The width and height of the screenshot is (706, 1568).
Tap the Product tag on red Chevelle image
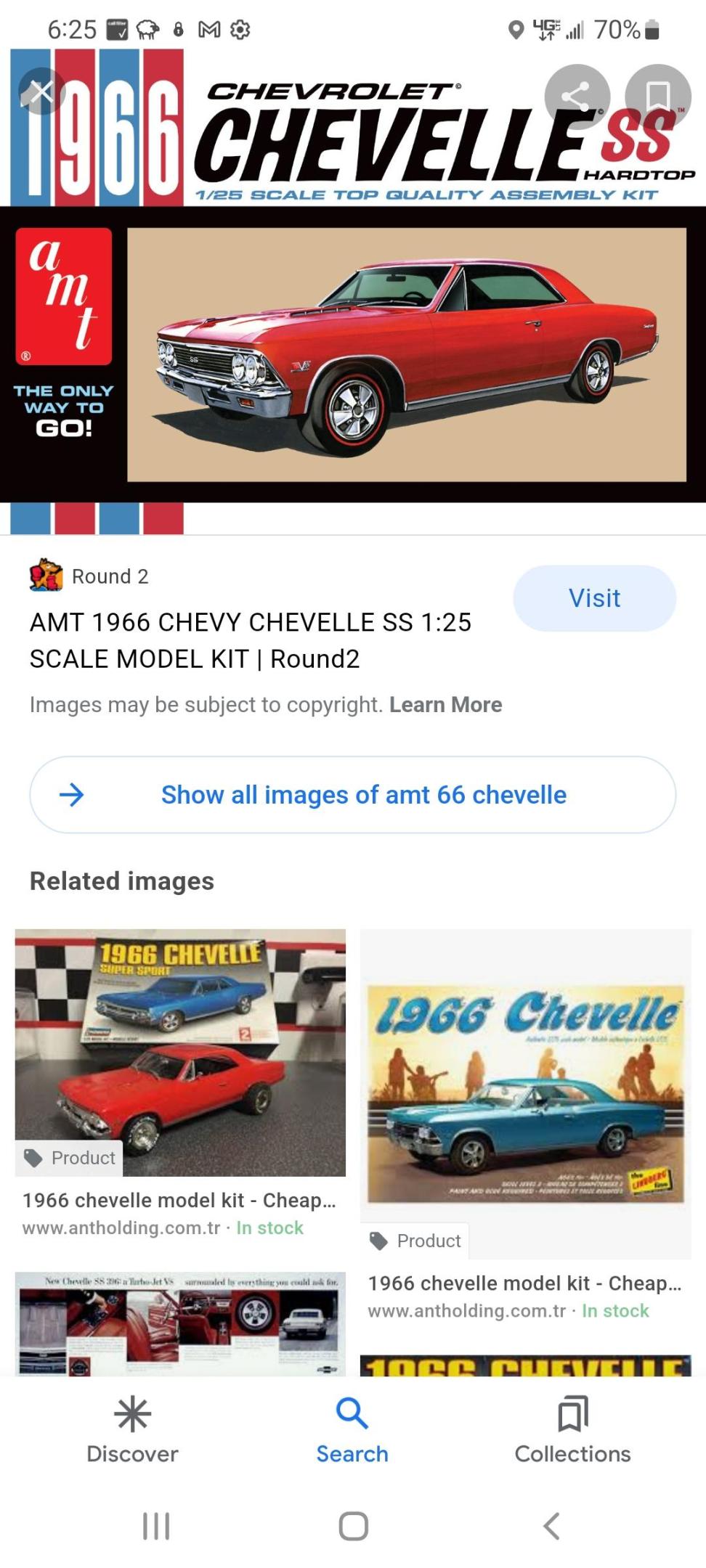click(69, 1157)
